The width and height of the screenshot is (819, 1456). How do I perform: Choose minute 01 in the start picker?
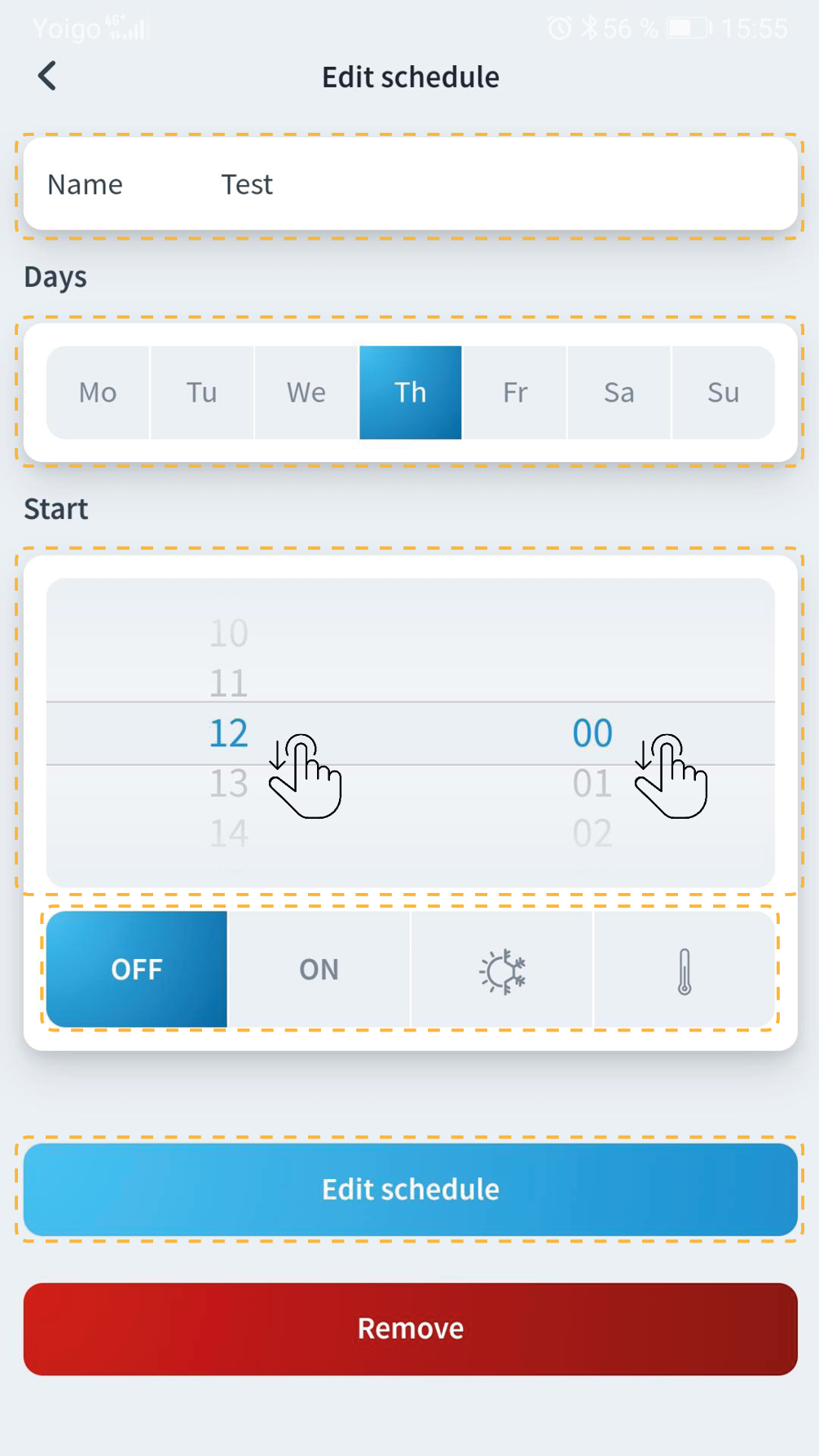(592, 784)
